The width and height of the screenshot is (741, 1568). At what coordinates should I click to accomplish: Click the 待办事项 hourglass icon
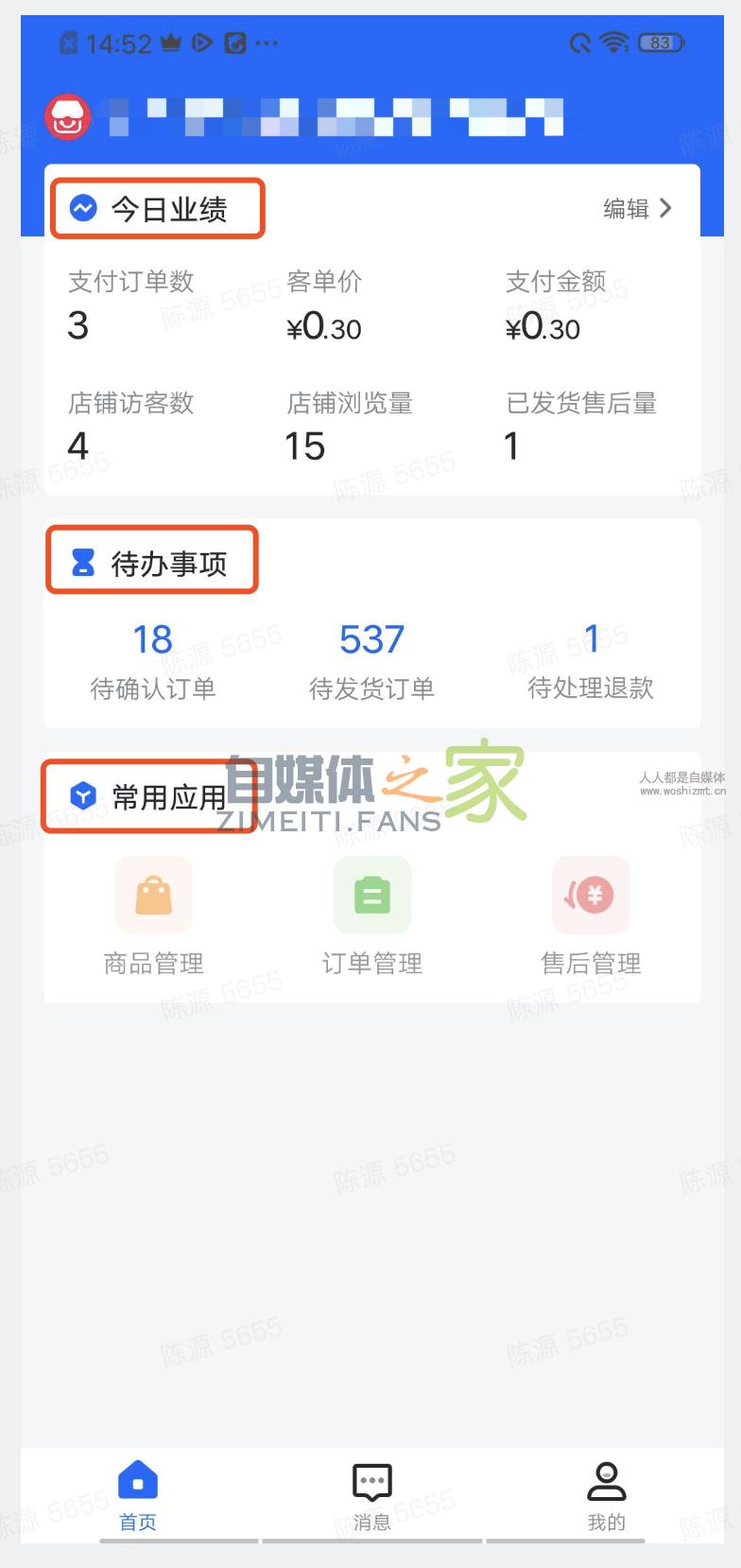(83, 560)
